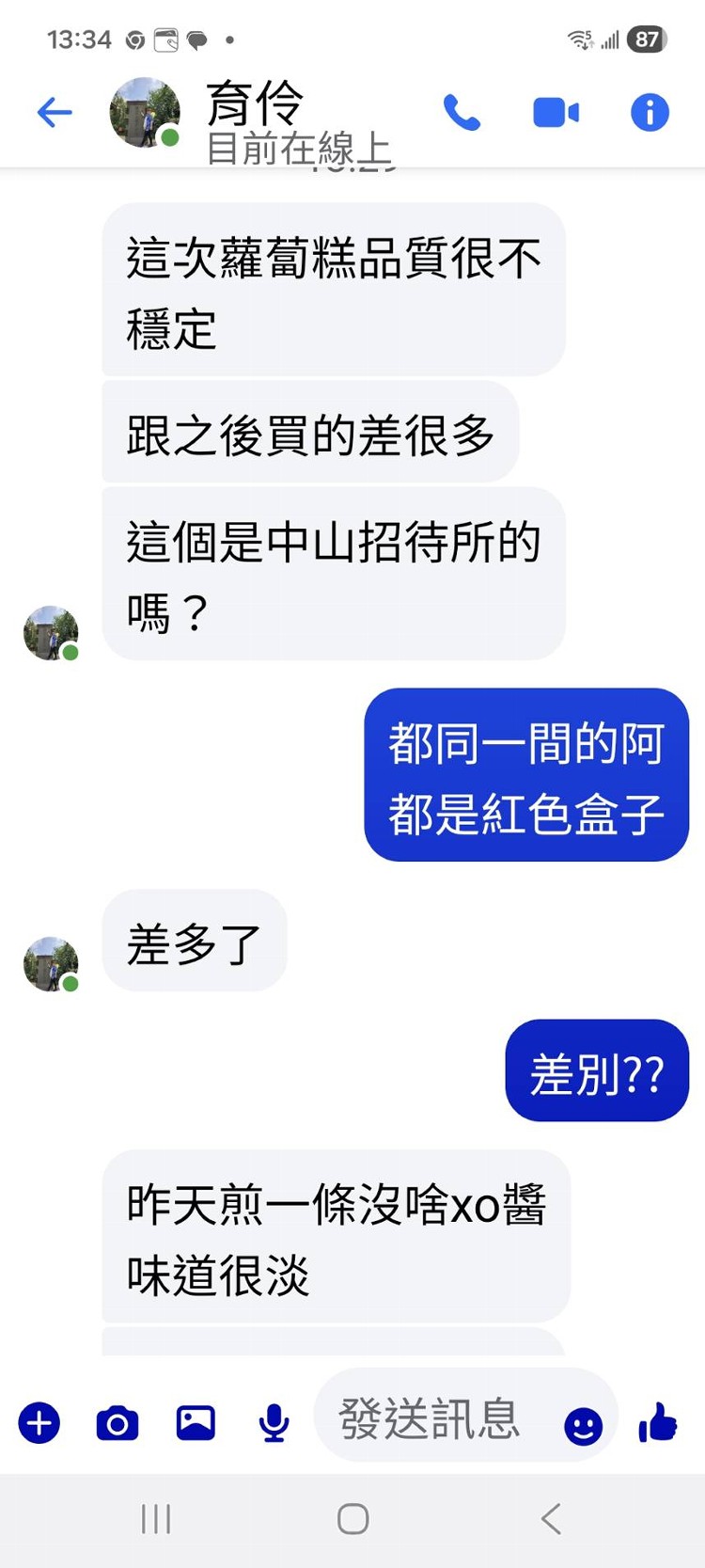Open system recent apps

pyautogui.click(x=156, y=1518)
